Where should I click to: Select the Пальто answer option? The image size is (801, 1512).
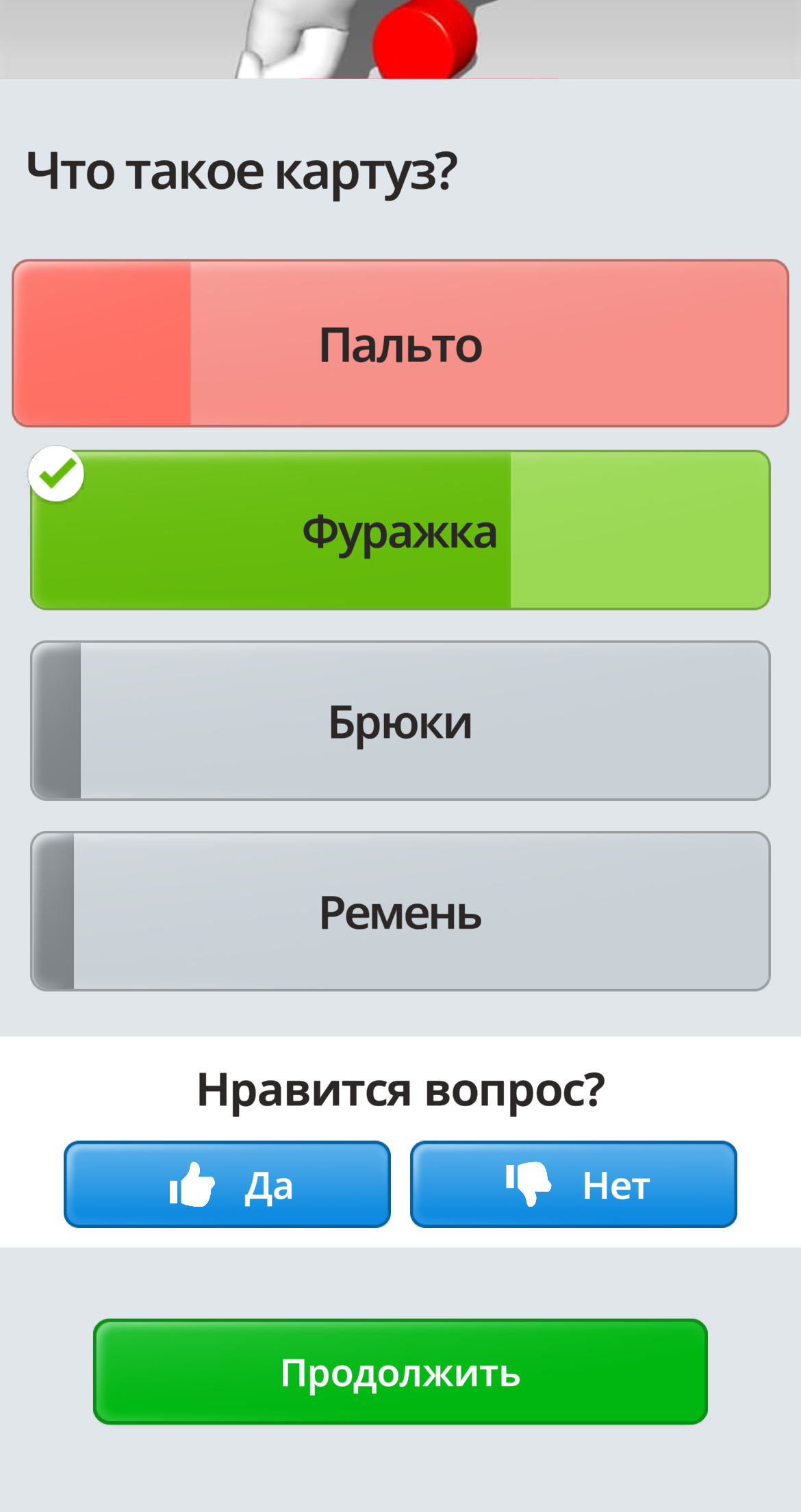coord(400,344)
